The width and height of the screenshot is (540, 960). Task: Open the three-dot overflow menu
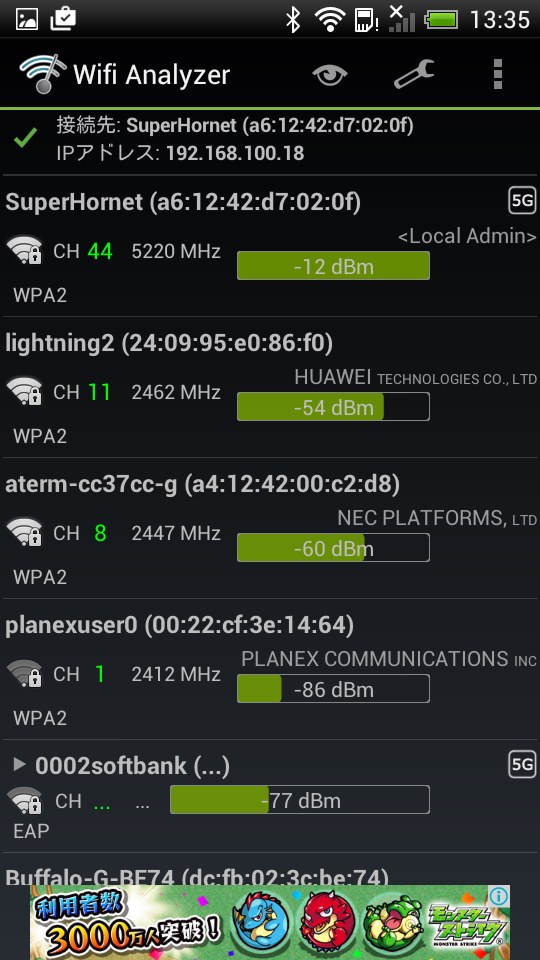pyautogui.click(x=498, y=75)
